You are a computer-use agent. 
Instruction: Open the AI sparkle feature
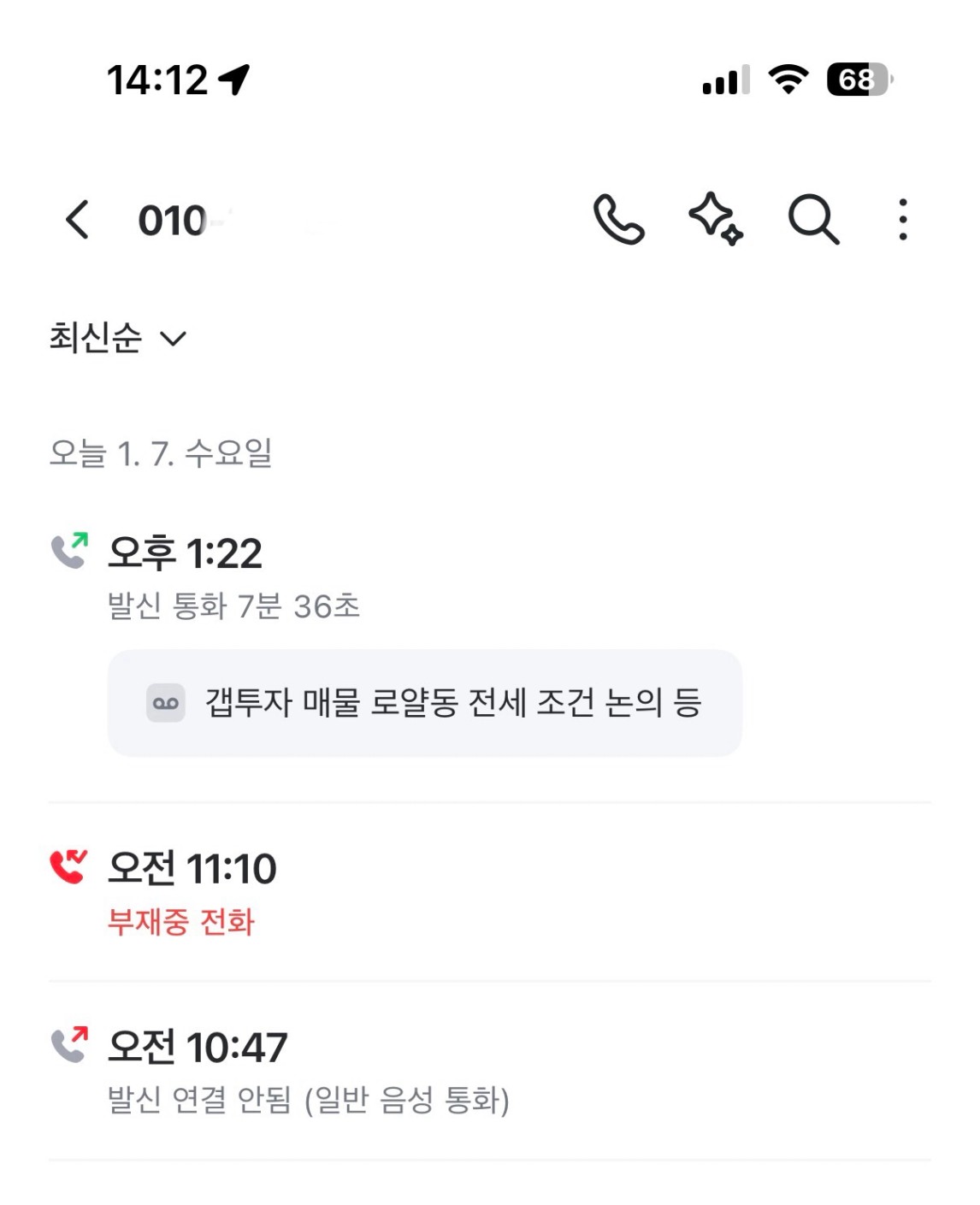click(x=716, y=219)
